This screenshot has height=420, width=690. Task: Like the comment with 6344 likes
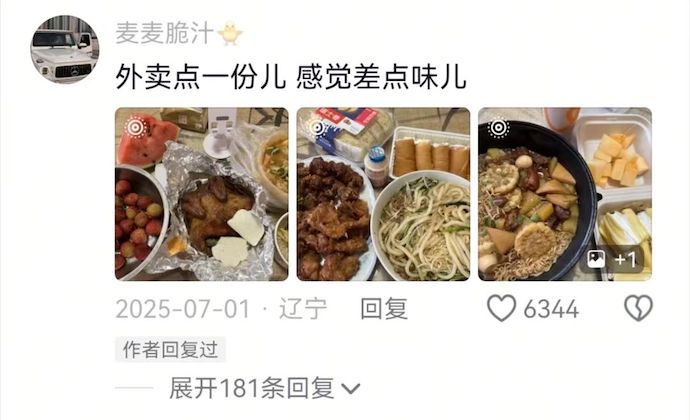pyautogui.click(x=501, y=309)
